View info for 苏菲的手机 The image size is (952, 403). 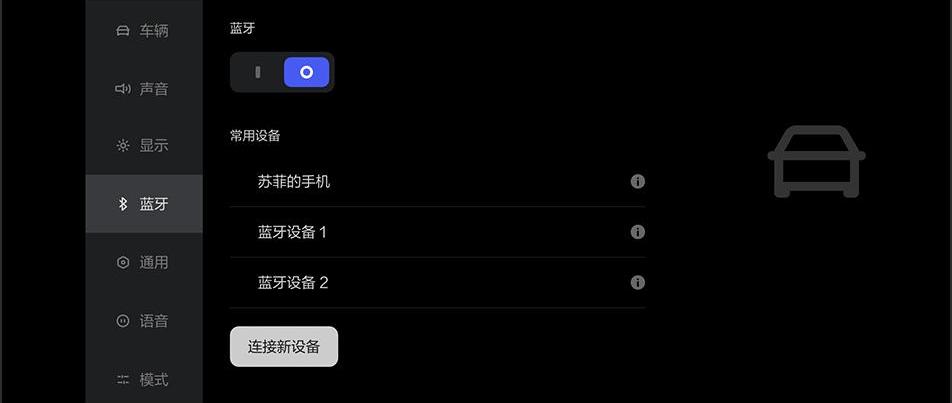pyautogui.click(x=638, y=182)
